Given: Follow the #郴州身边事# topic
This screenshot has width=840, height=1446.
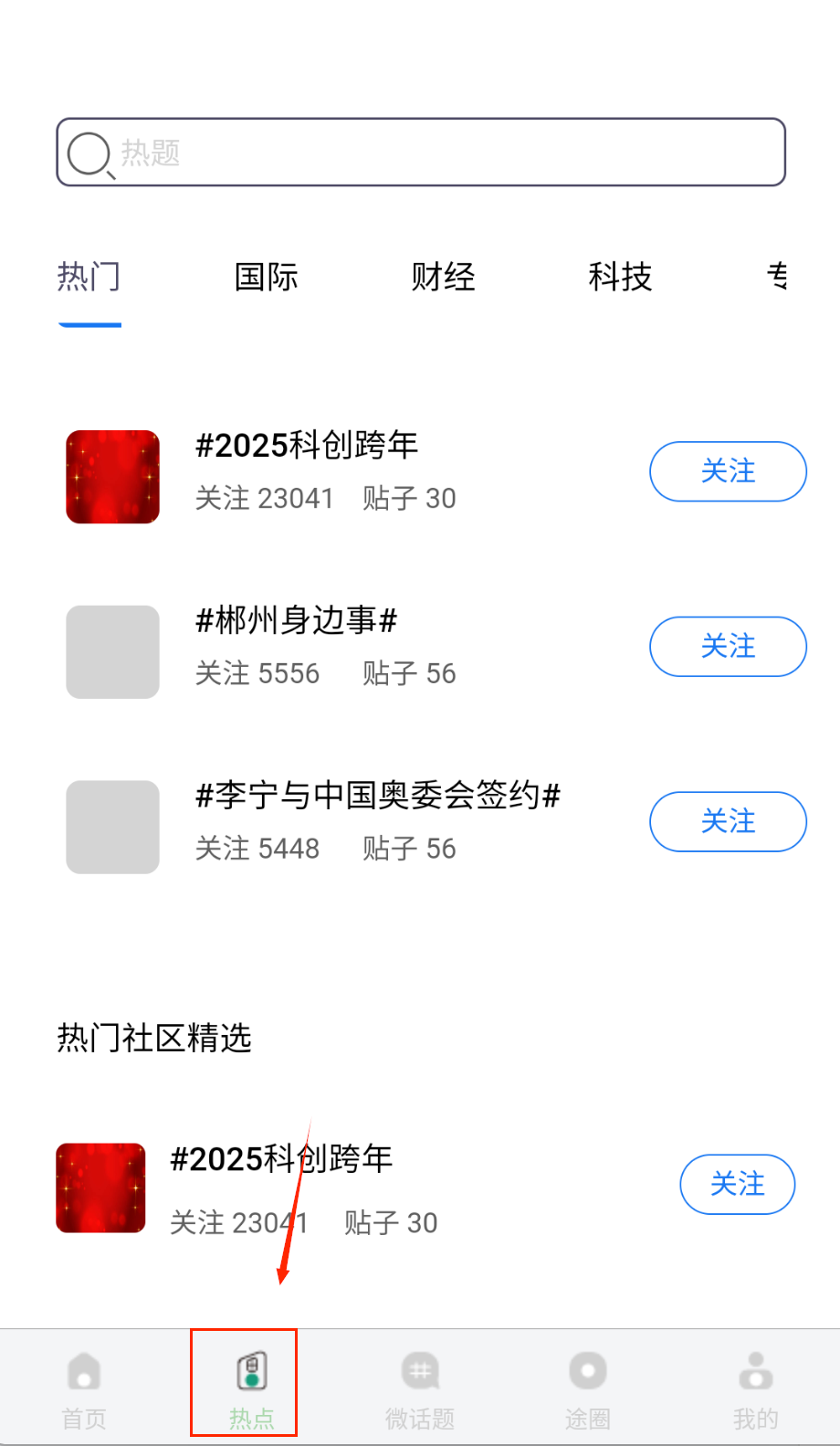Looking at the screenshot, I should click(728, 647).
